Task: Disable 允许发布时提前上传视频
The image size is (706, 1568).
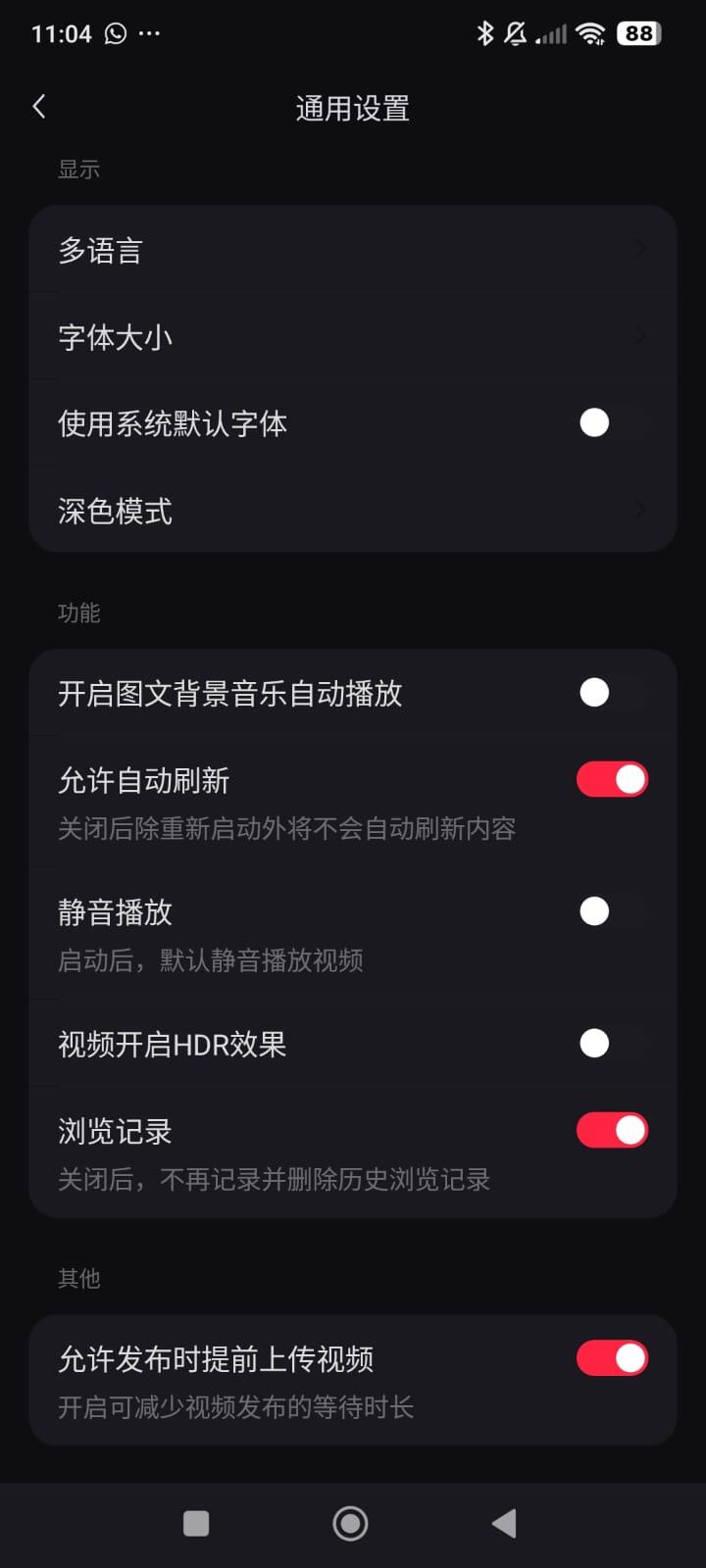Action: coord(612,1359)
